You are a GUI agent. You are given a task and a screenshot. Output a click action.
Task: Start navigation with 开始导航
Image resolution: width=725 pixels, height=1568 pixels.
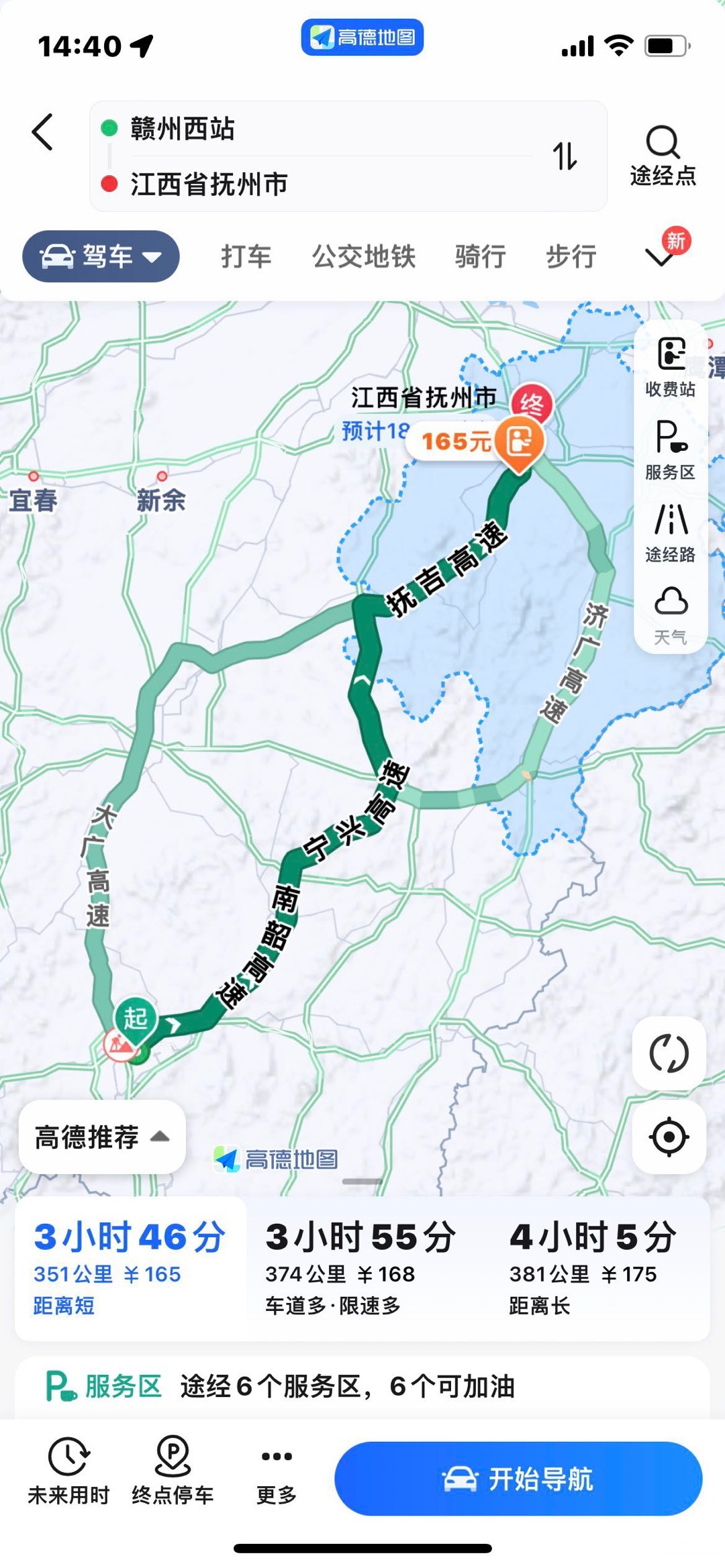[518, 1478]
